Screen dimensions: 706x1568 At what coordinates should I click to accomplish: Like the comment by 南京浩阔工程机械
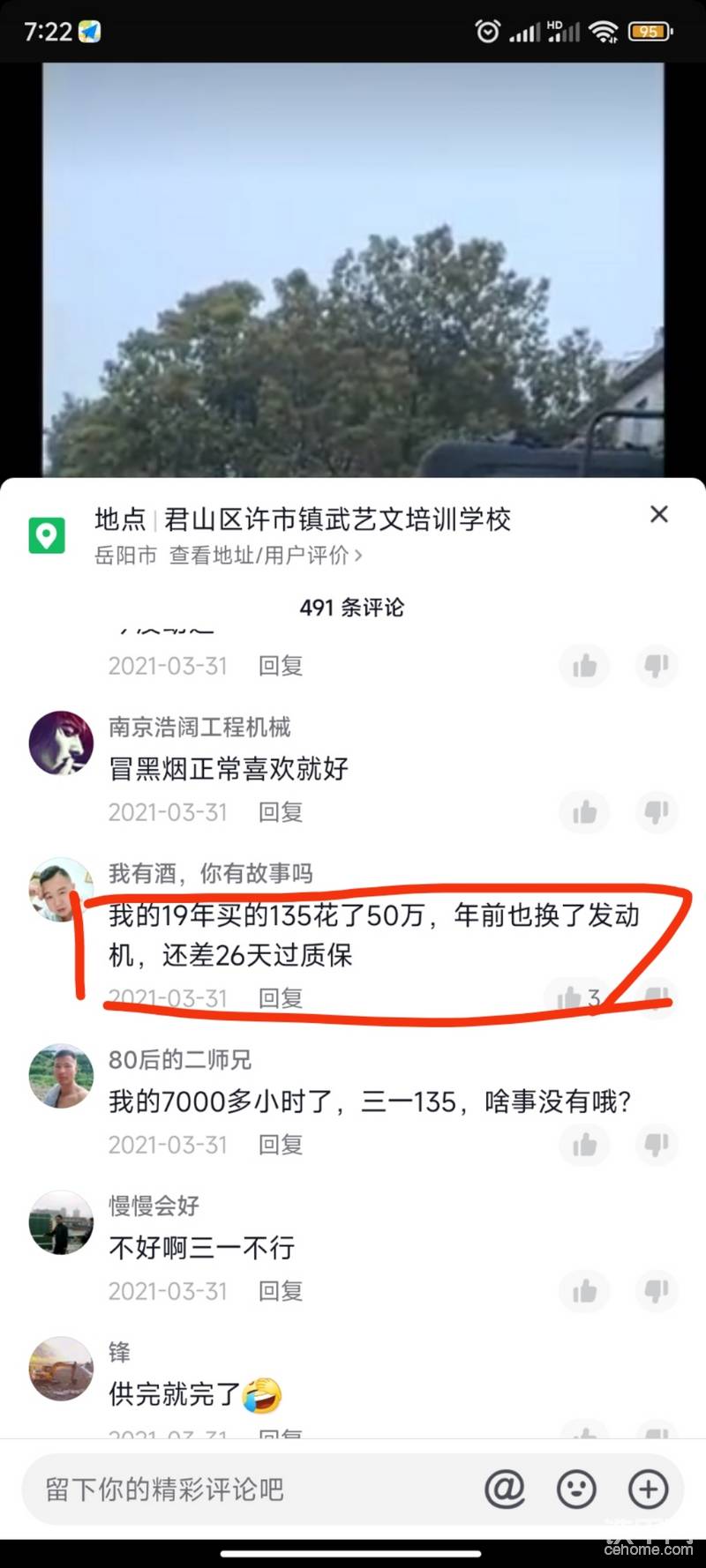pyautogui.click(x=583, y=812)
